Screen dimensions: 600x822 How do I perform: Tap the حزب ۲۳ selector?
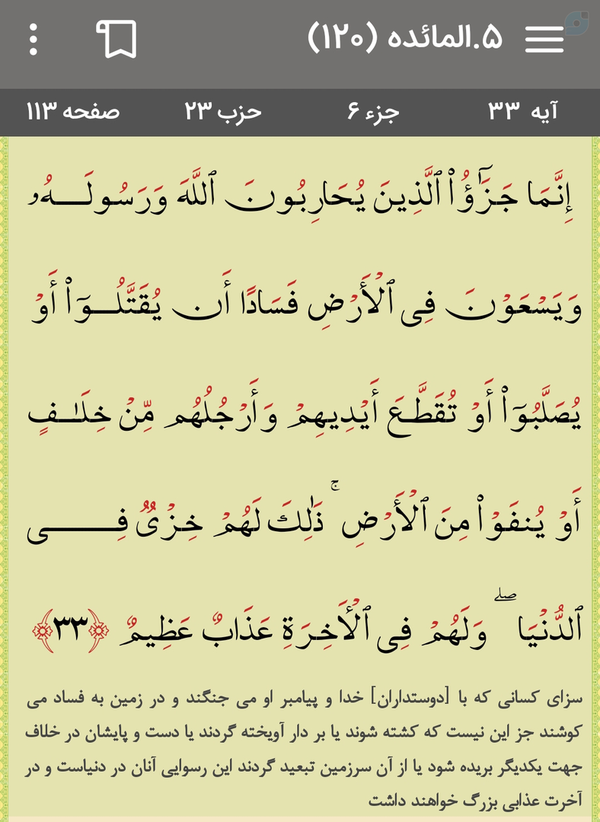[223, 111]
